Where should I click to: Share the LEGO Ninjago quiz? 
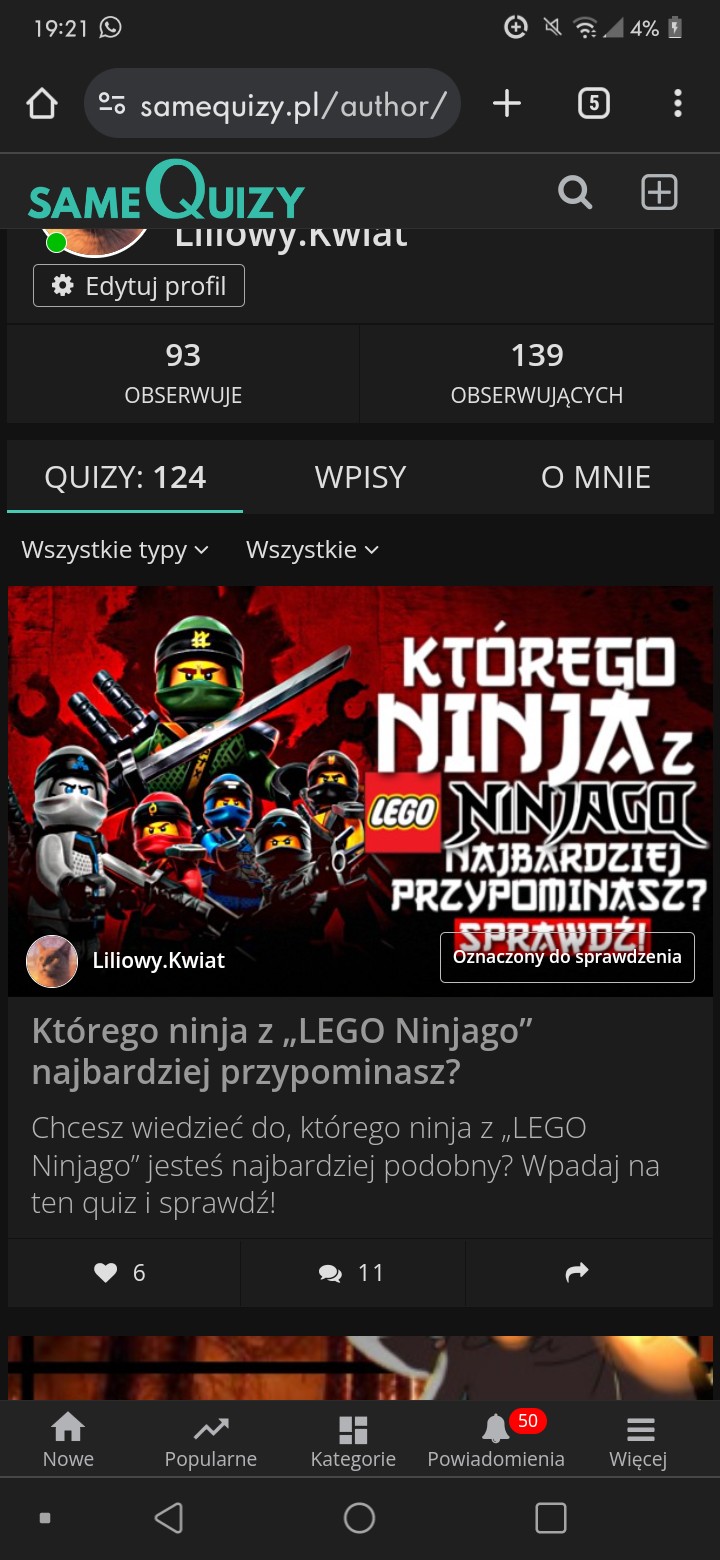(577, 1273)
